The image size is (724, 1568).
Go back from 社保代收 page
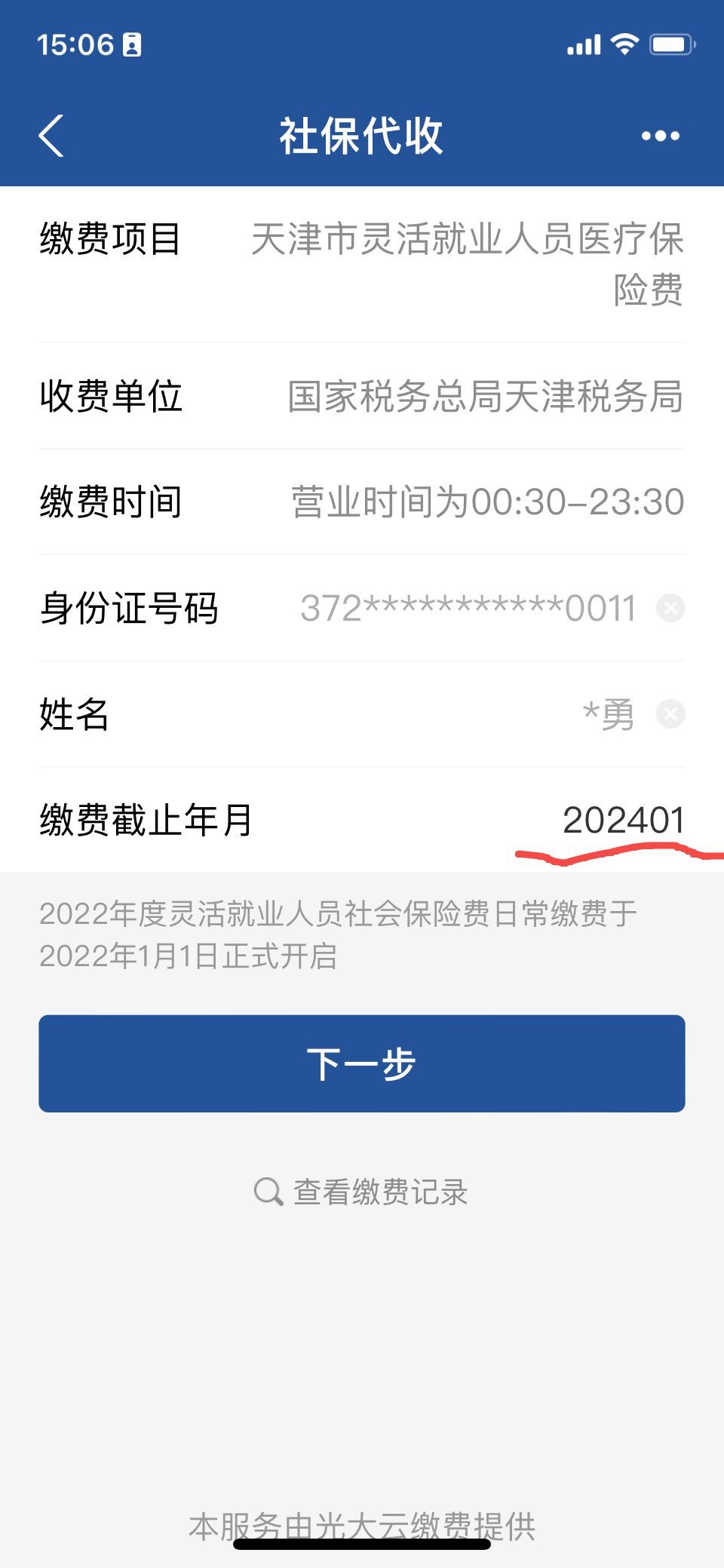tap(51, 136)
